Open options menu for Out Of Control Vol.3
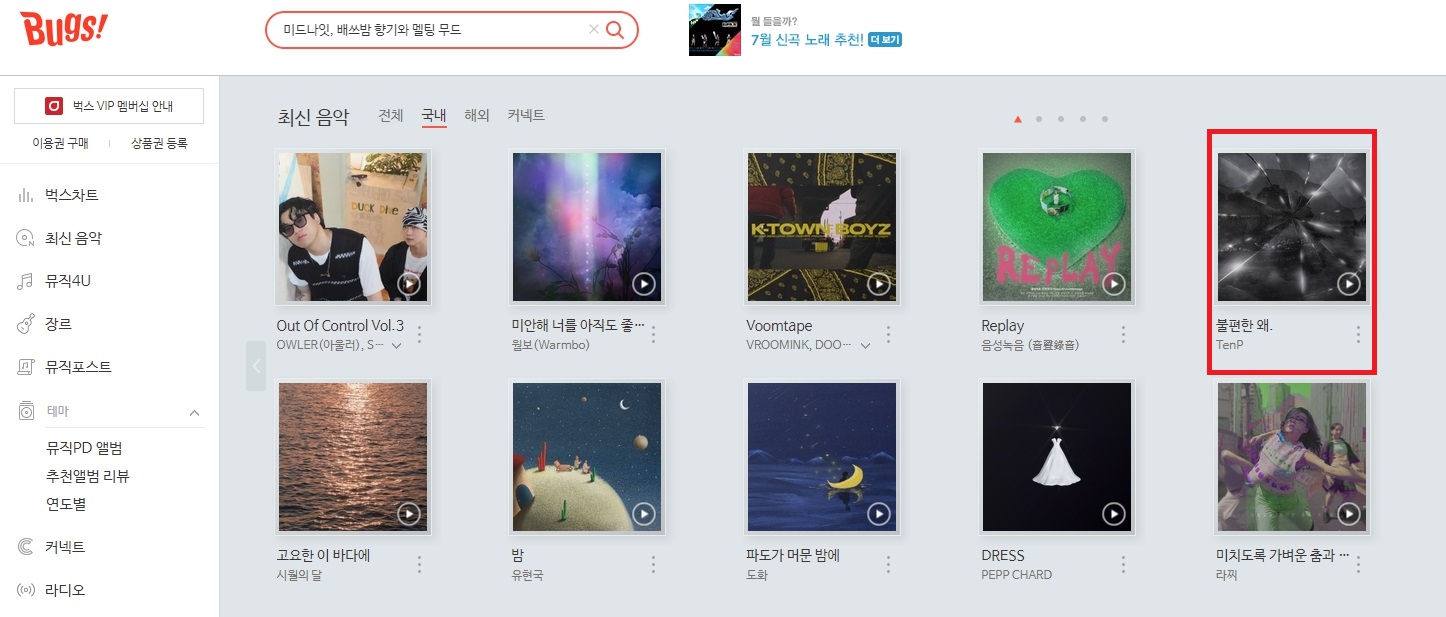 point(419,334)
